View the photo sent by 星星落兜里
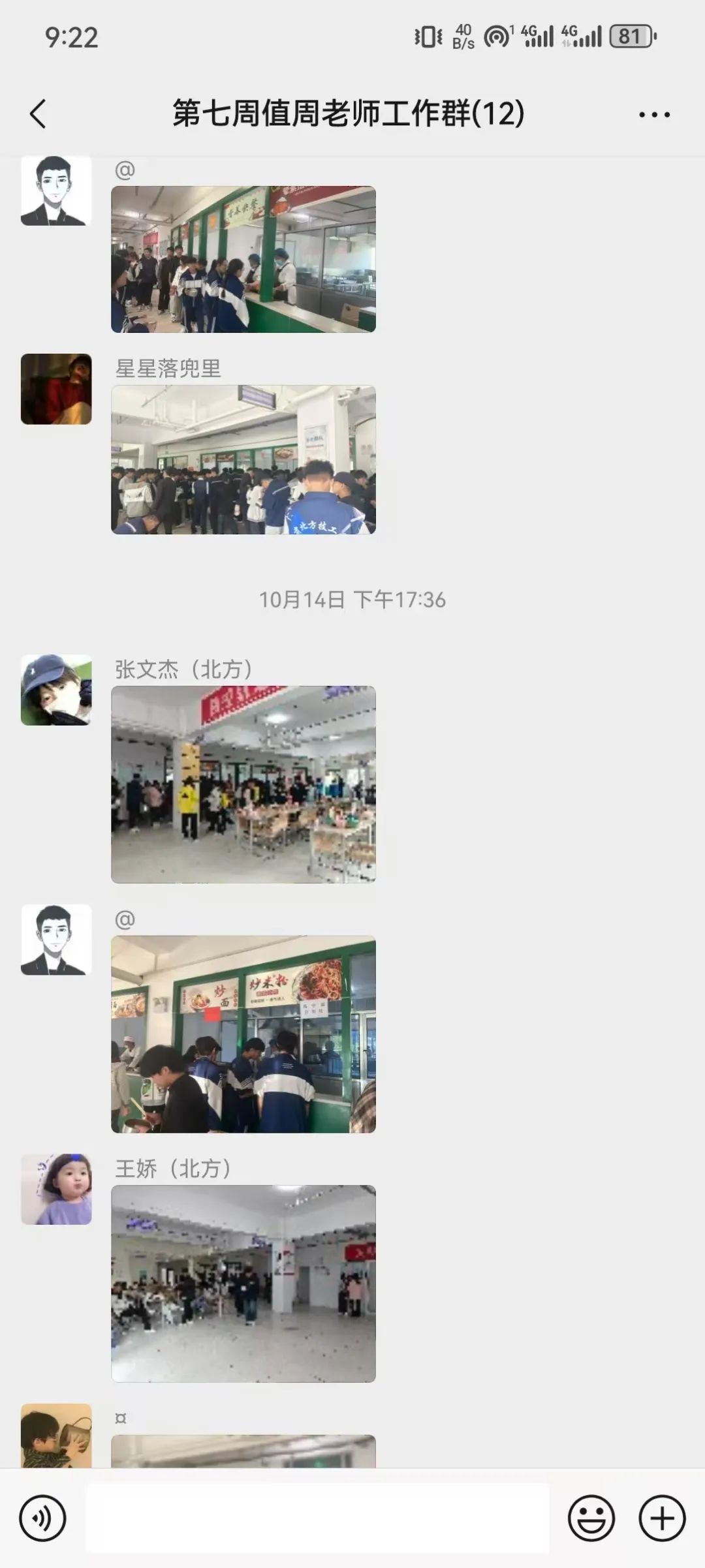705x1568 pixels. tap(243, 459)
